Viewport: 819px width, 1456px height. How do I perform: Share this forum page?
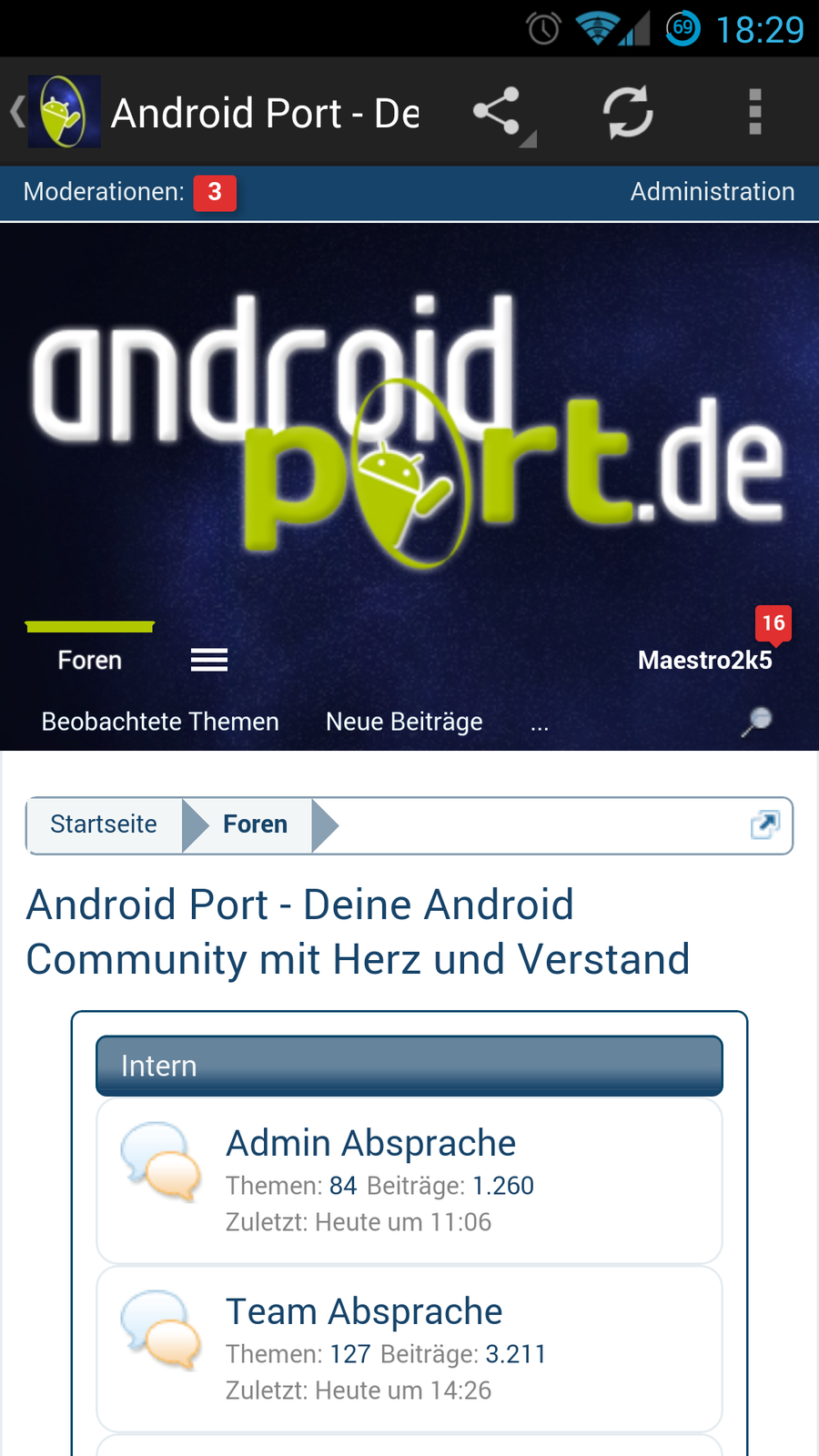[499, 113]
